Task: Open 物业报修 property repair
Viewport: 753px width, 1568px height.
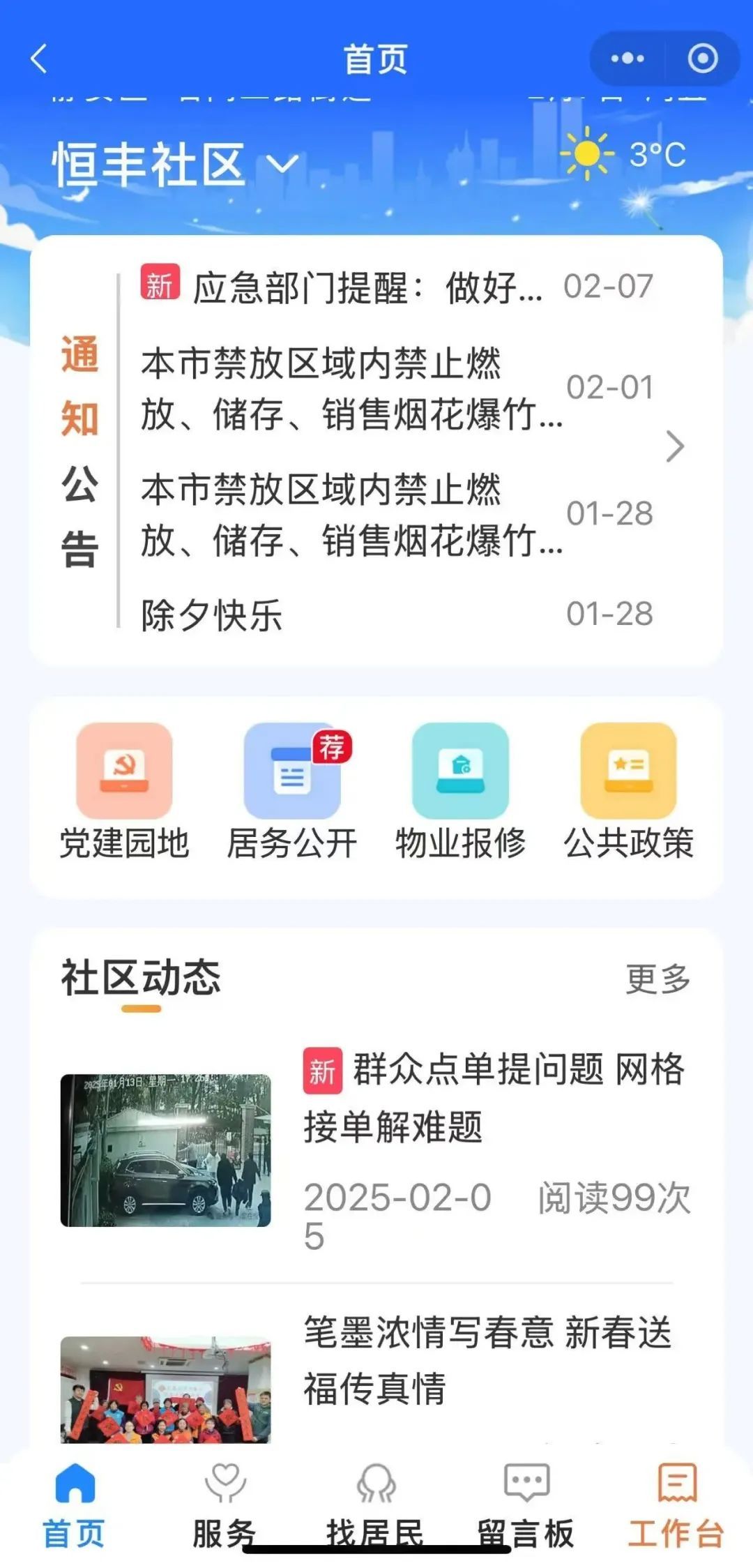Action: pyautogui.click(x=460, y=792)
